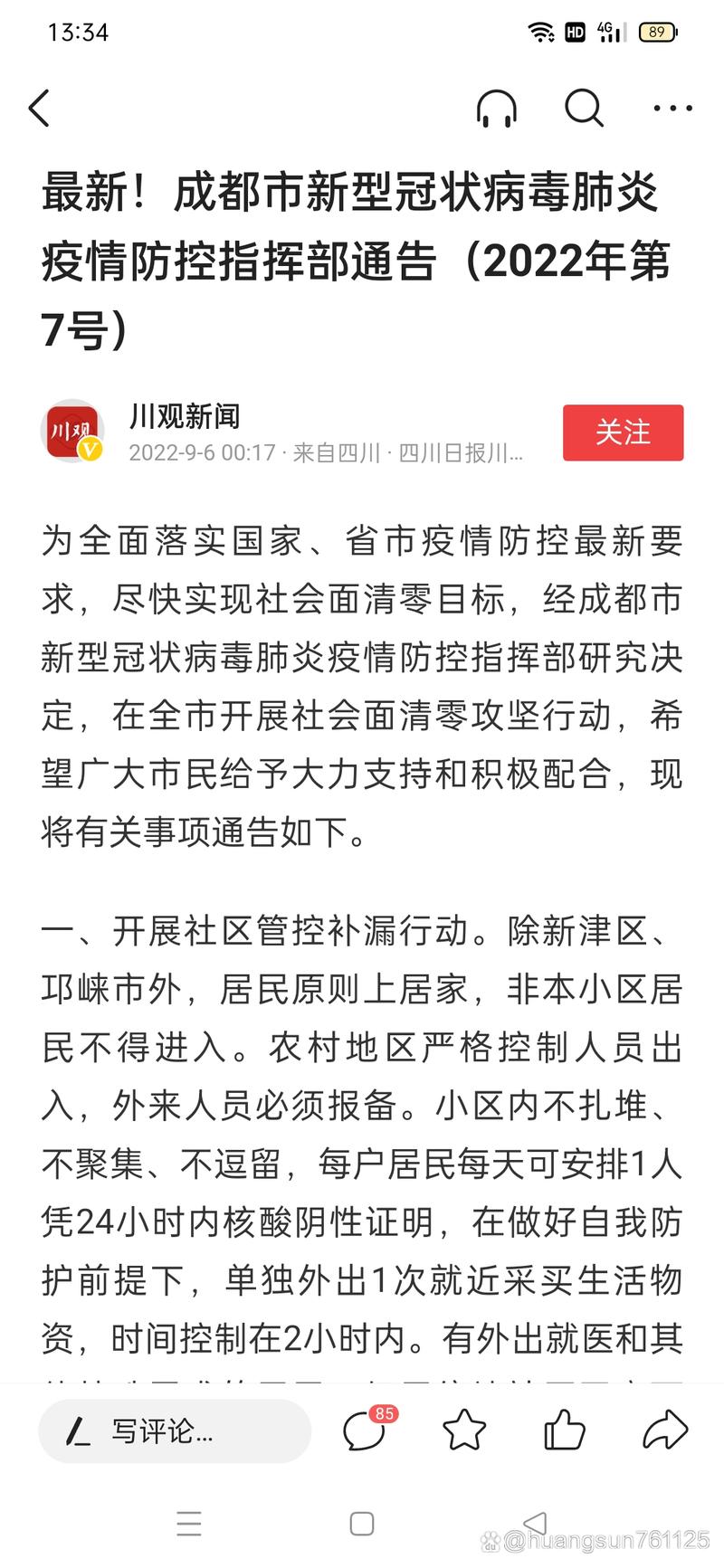
Task: Check the 89% battery indicator
Action: pos(658,32)
